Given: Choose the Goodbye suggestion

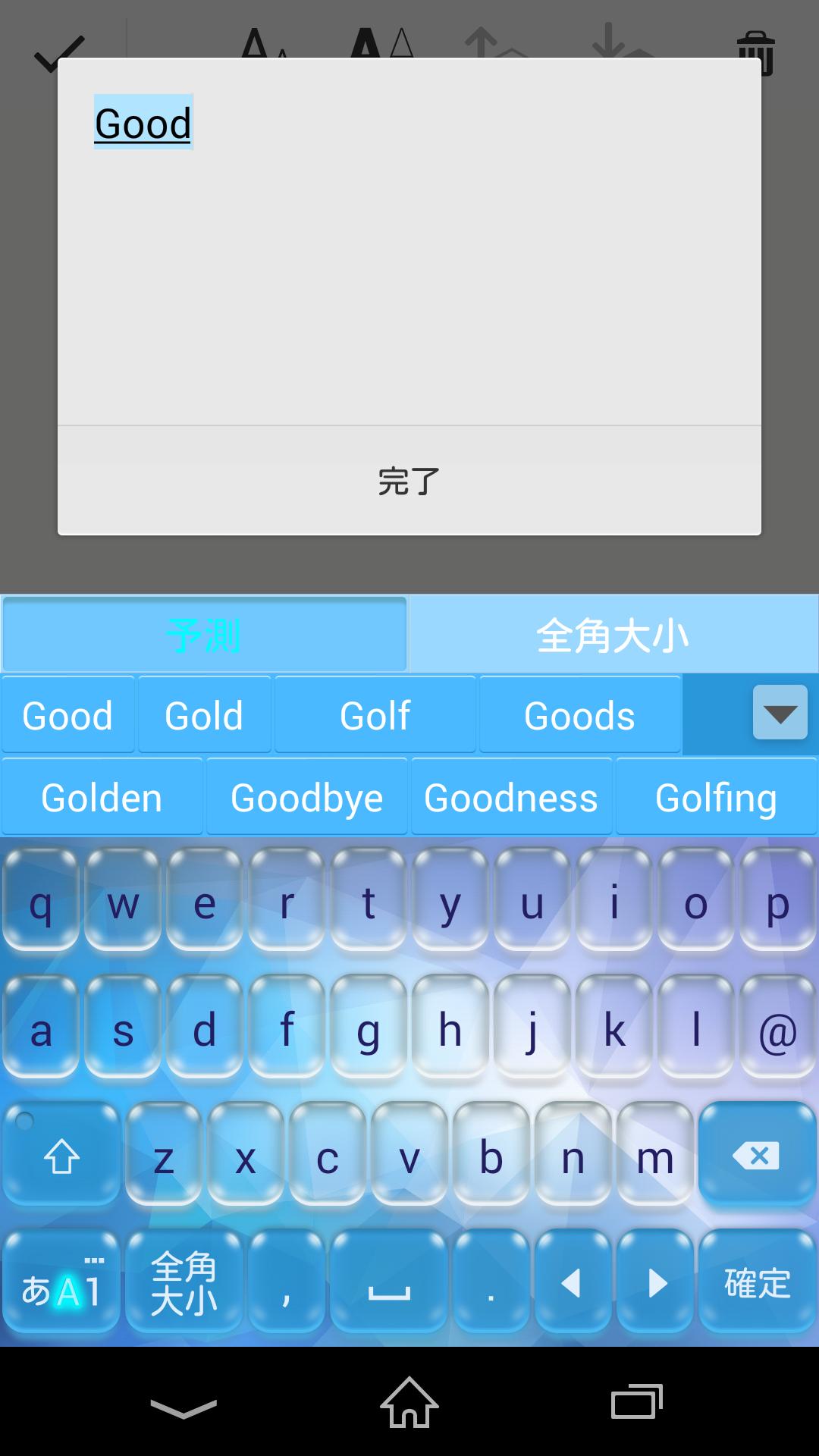Looking at the screenshot, I should point(306,797).
